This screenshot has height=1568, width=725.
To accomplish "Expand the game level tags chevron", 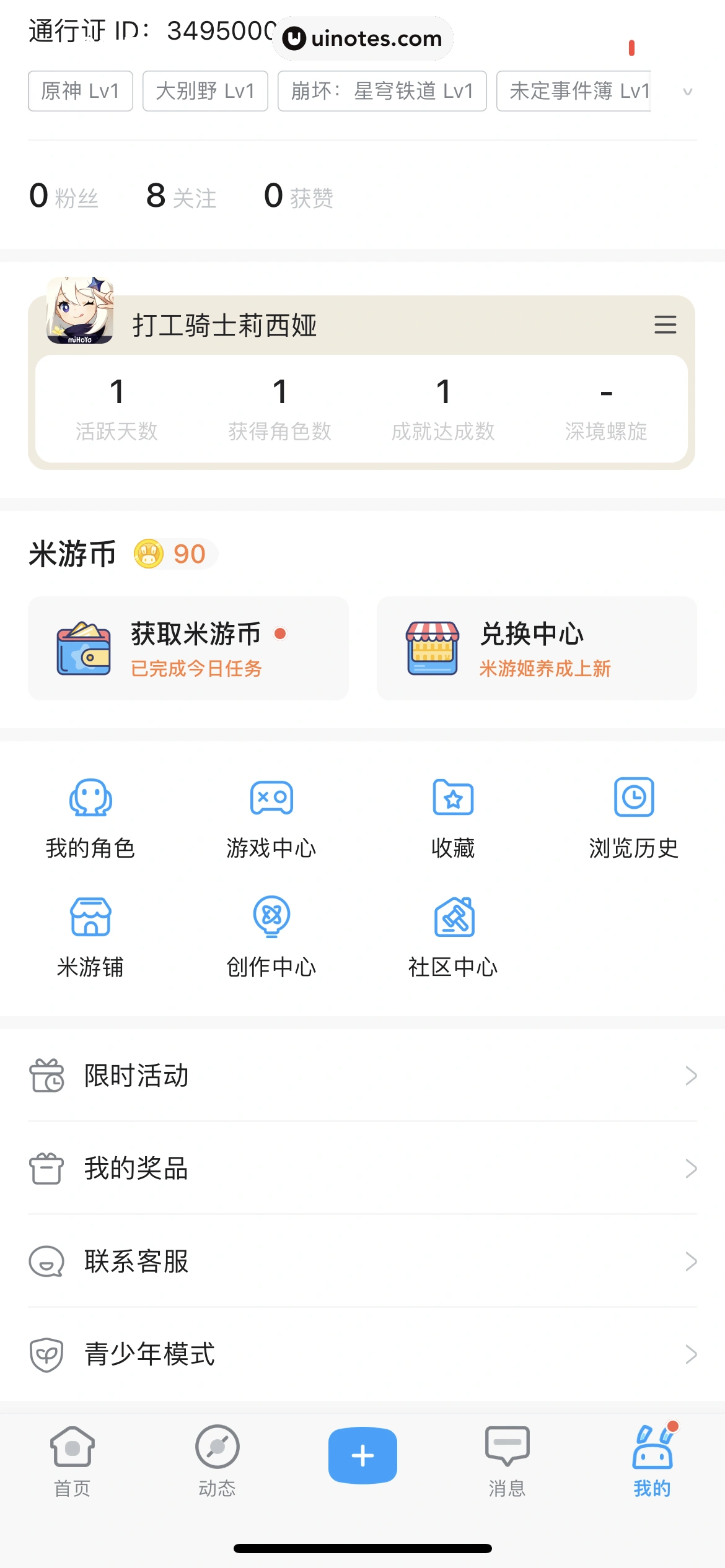I will 687,92.
